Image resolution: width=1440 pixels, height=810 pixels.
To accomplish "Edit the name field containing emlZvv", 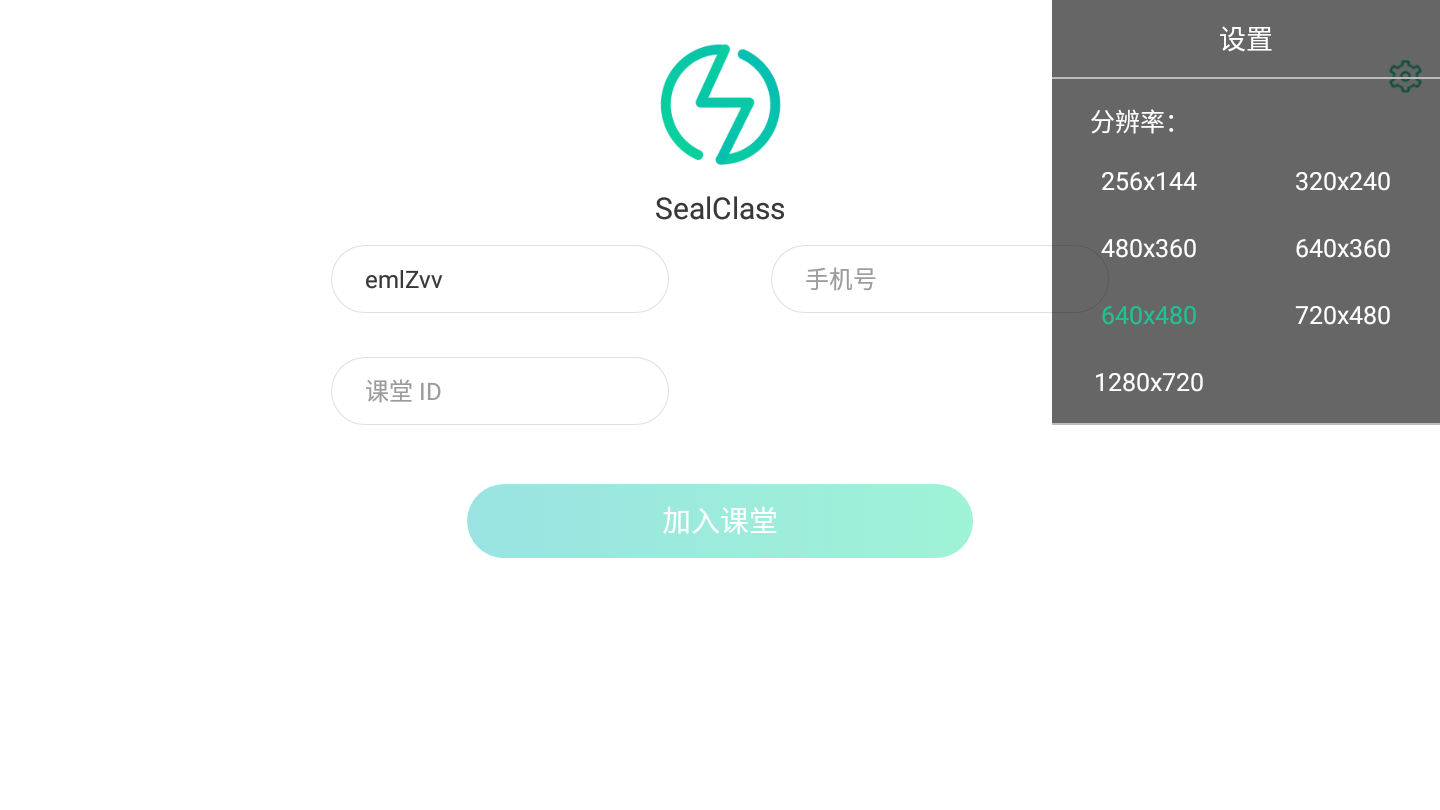I will point(500,279).
